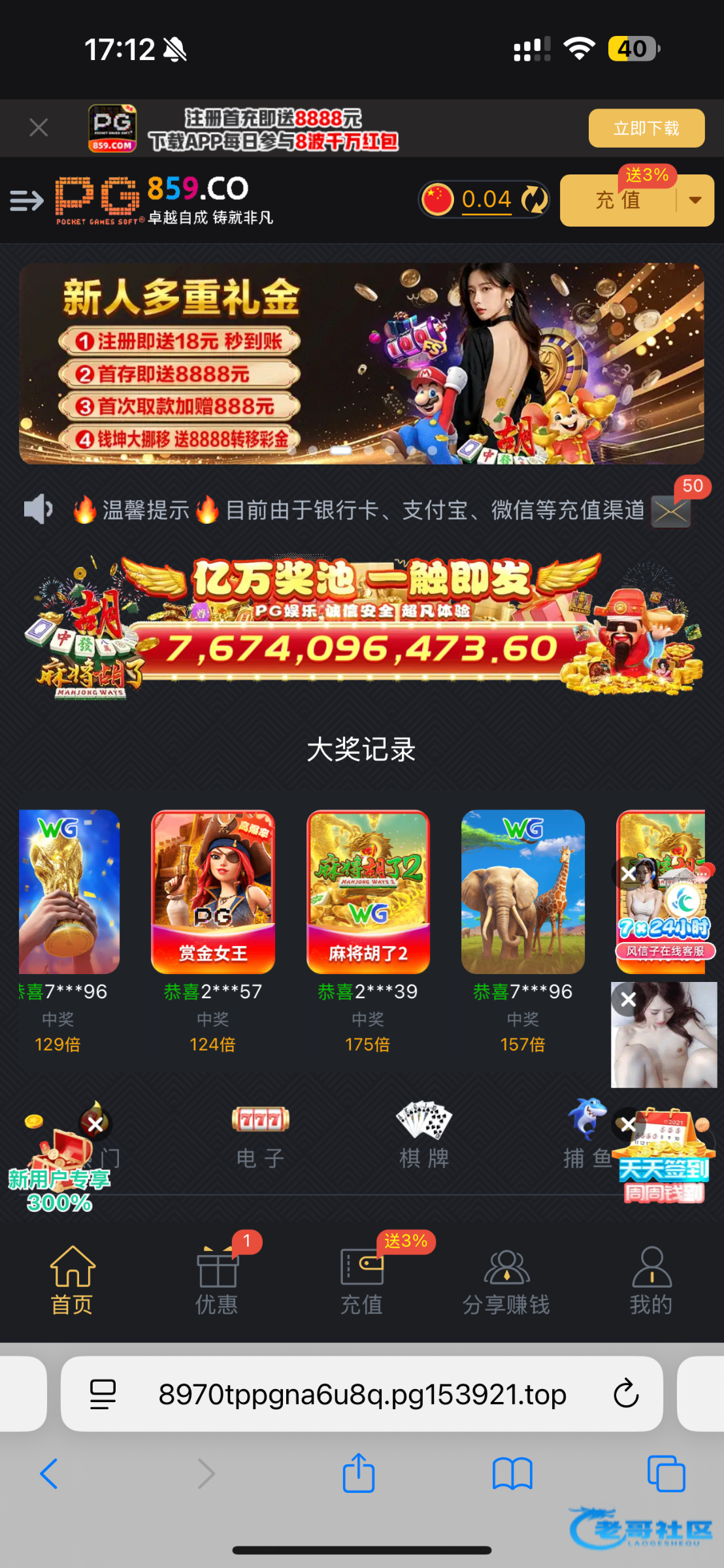Viewport: 724px width, 1568px height.
Task: Tap the 立即下载 download button
Action: tap(646, 128)
